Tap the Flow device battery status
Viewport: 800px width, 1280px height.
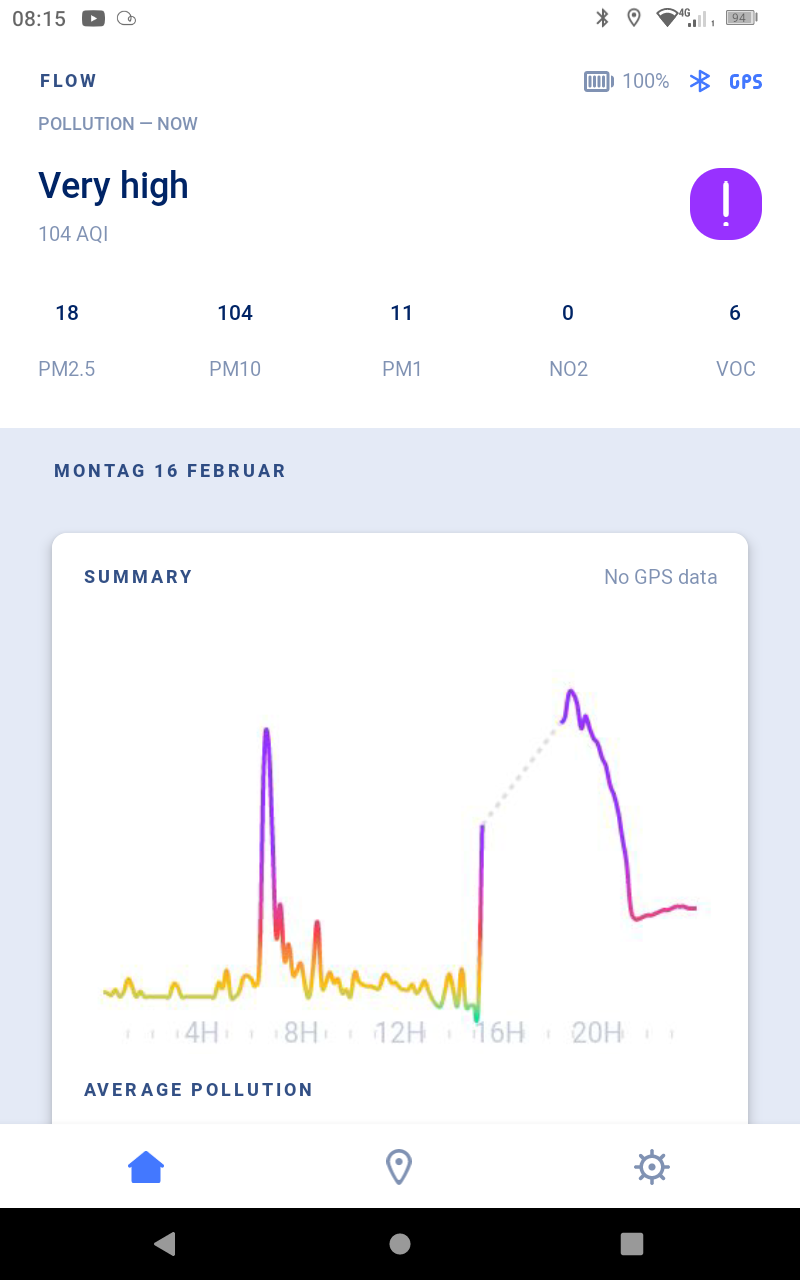pyautogui.click(x=626, y=81)
